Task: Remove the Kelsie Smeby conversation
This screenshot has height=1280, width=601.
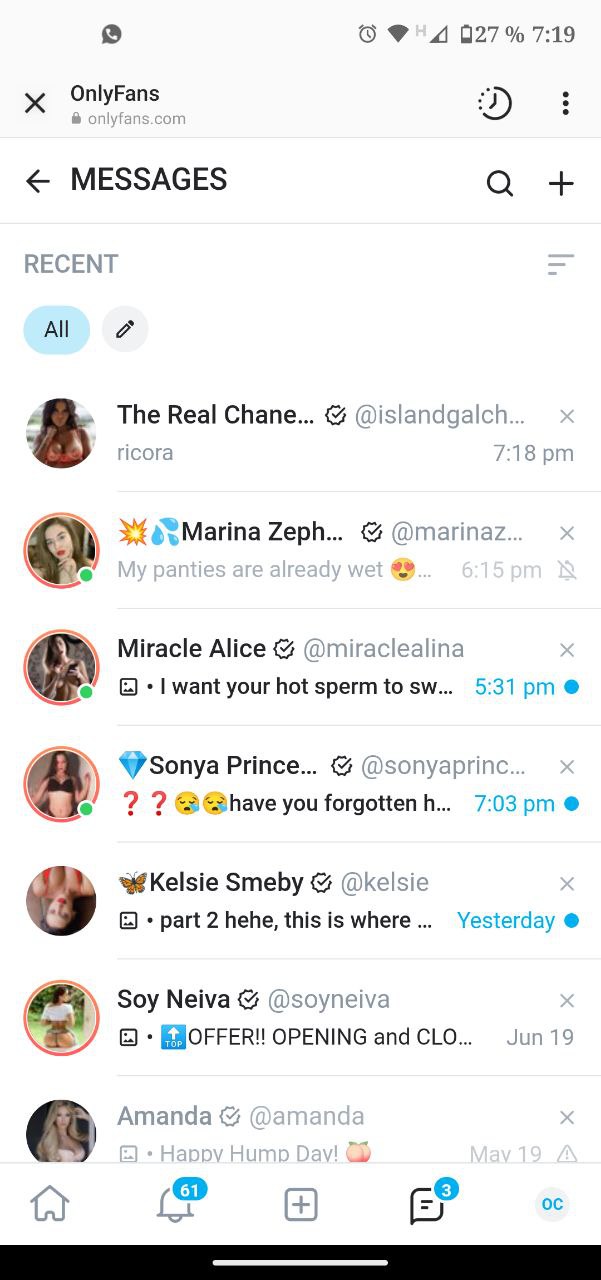Action: pos(567,884)
